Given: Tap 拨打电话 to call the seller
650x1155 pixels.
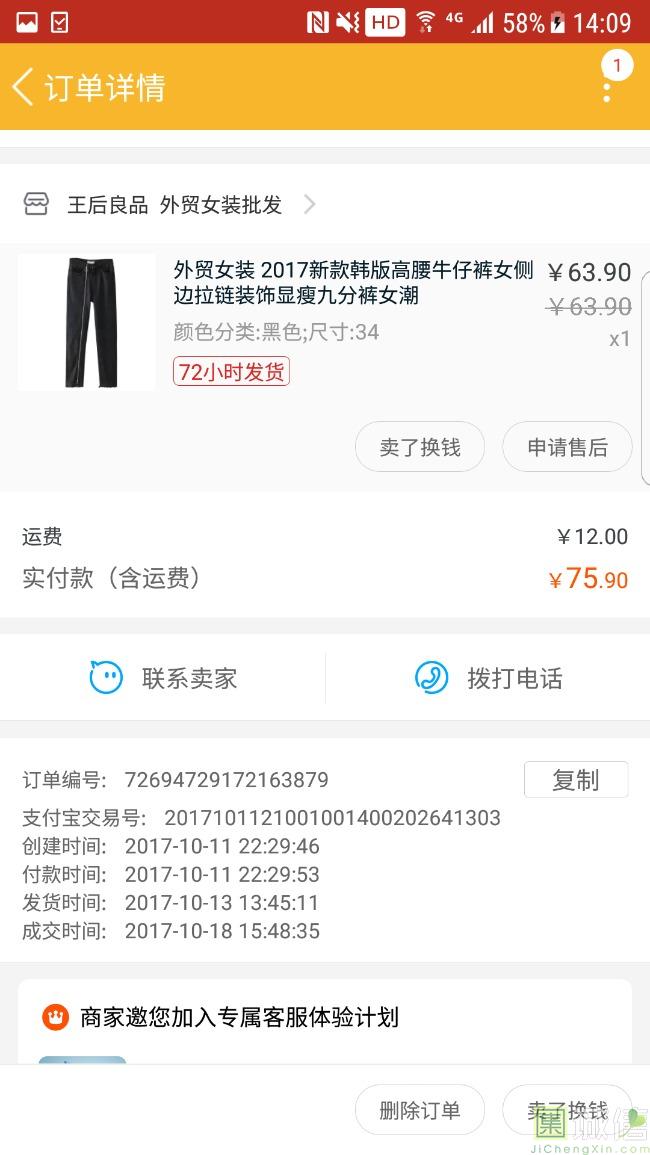Looking at the screenshot, I should (488, 678).
